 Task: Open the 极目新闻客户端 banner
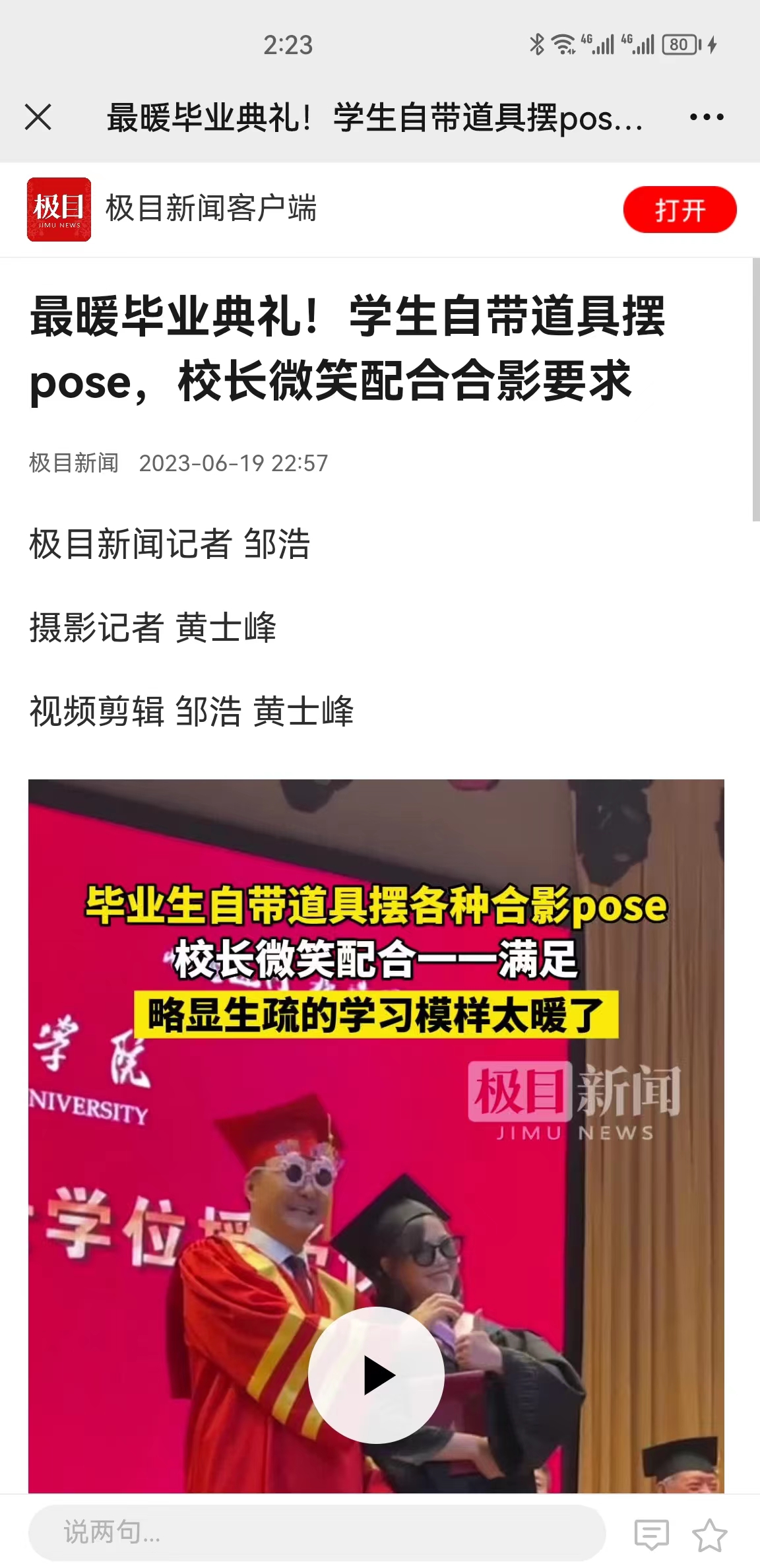[x=211, y=209]
